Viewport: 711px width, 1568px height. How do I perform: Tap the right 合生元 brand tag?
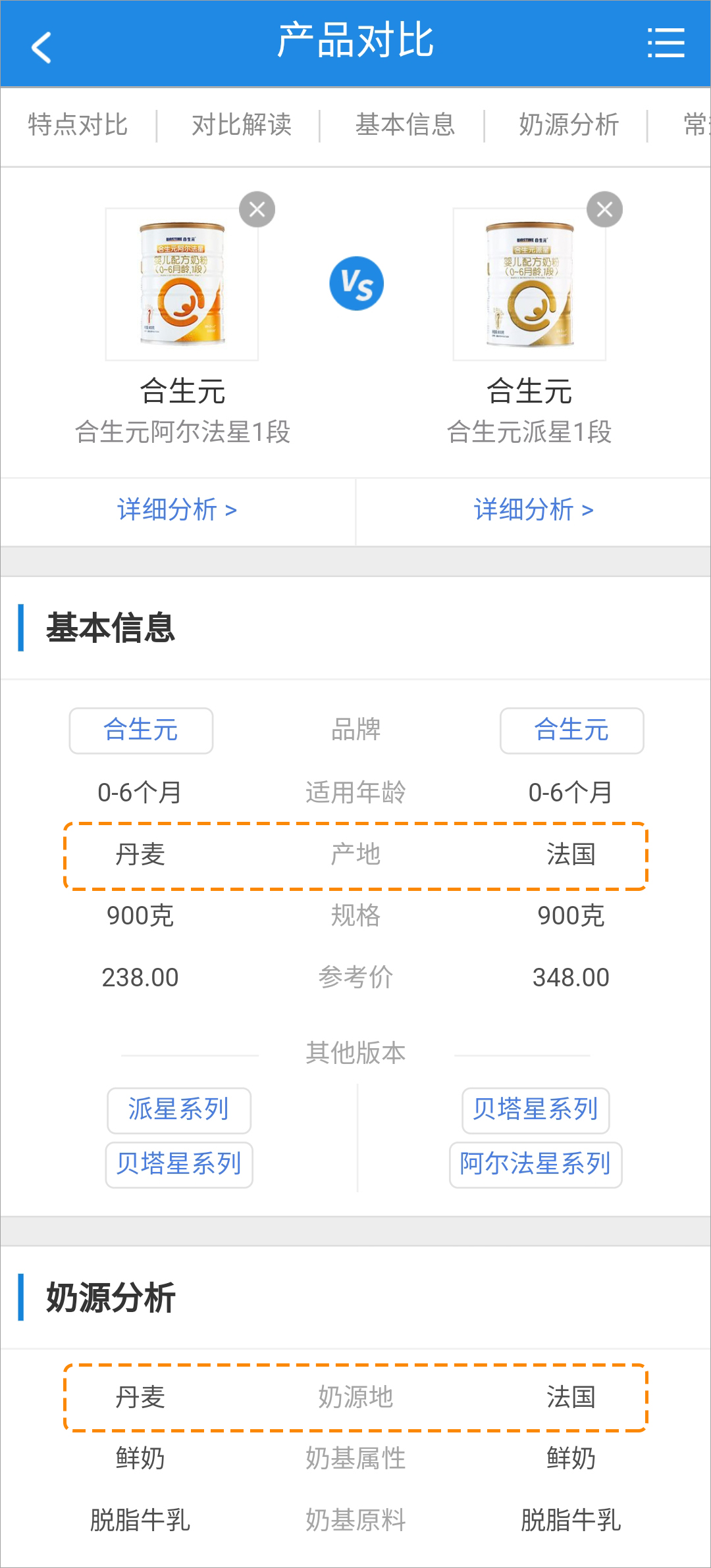point(571,731)
